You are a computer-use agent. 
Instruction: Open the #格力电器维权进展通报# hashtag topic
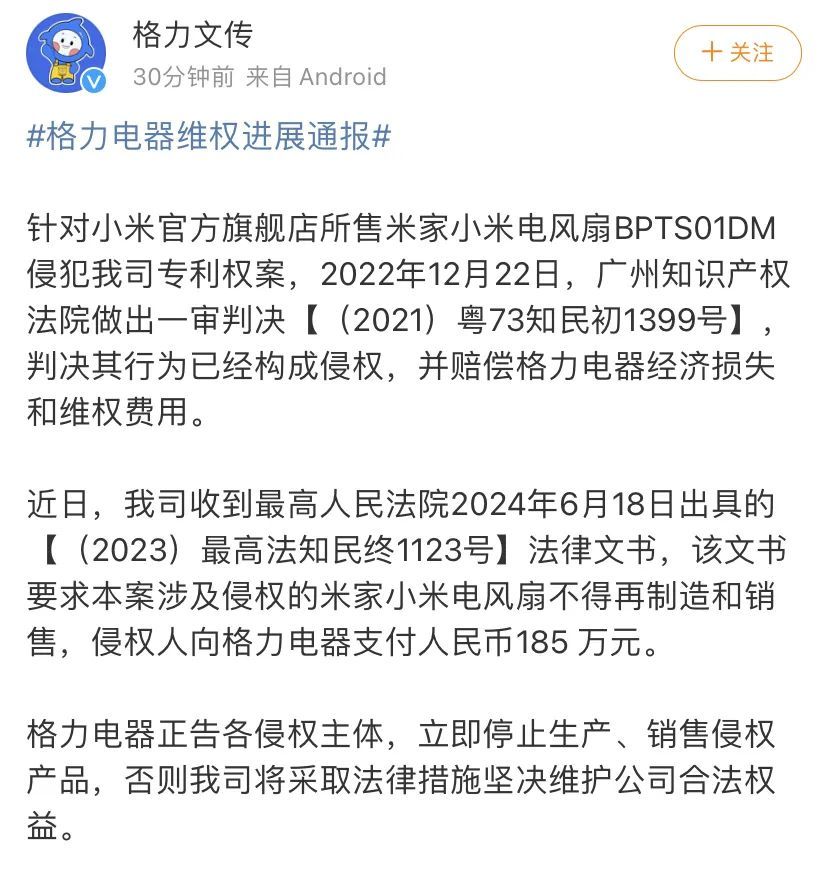208,136
